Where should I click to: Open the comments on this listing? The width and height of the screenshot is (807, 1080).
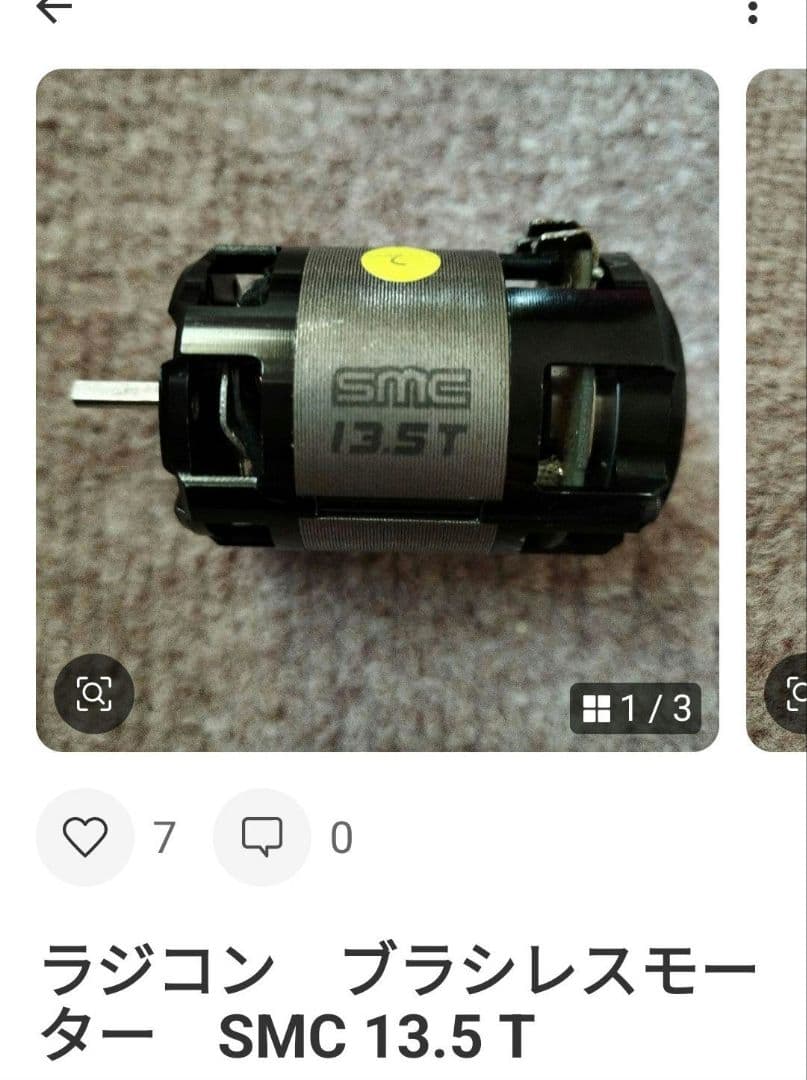click(x=262, y=837)
